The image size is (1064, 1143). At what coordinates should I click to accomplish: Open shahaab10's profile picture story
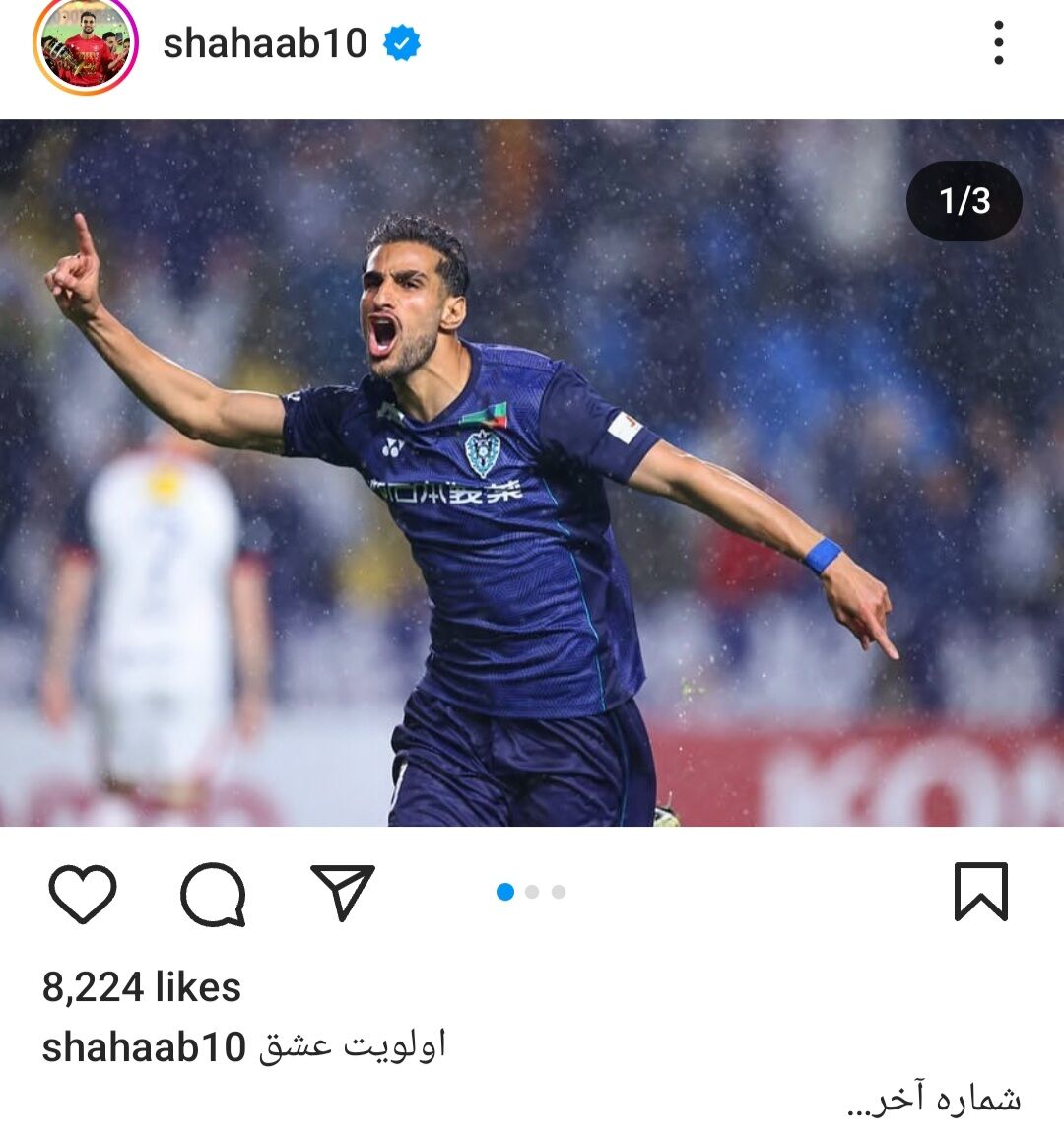[x=86, y=45]
